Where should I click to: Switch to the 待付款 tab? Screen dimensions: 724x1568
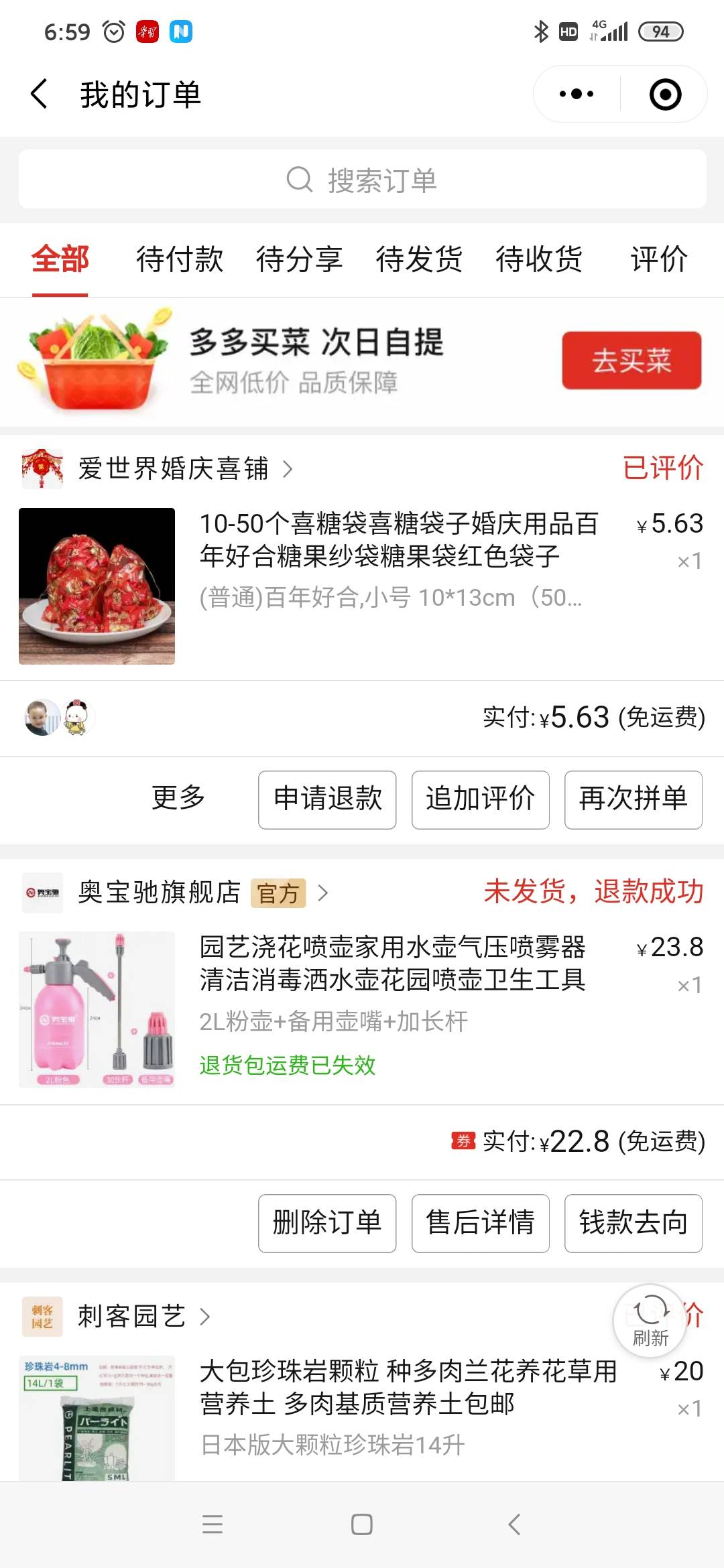point(180,259)
